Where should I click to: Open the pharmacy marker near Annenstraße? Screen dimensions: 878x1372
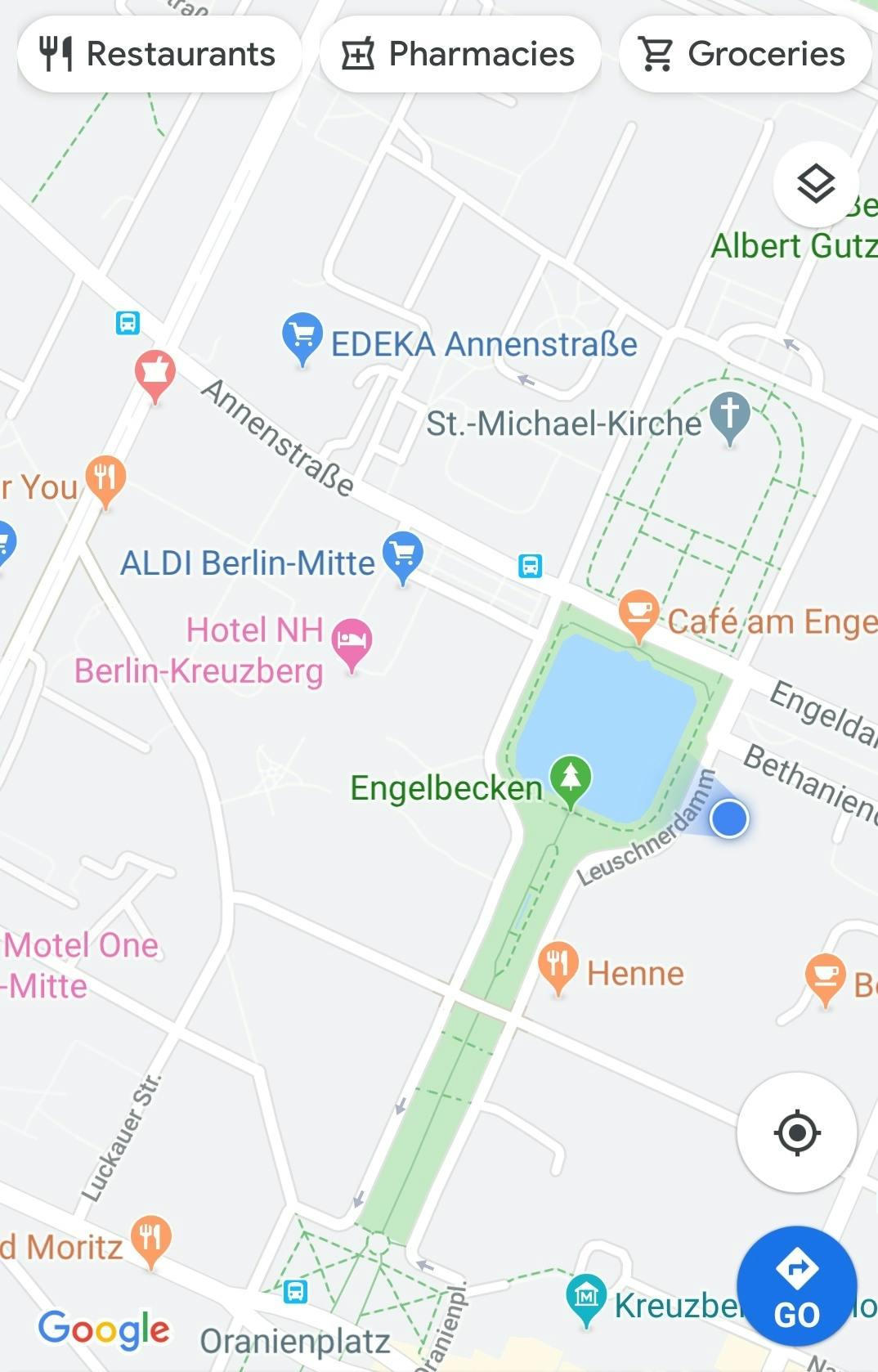[x=155, y=372]
